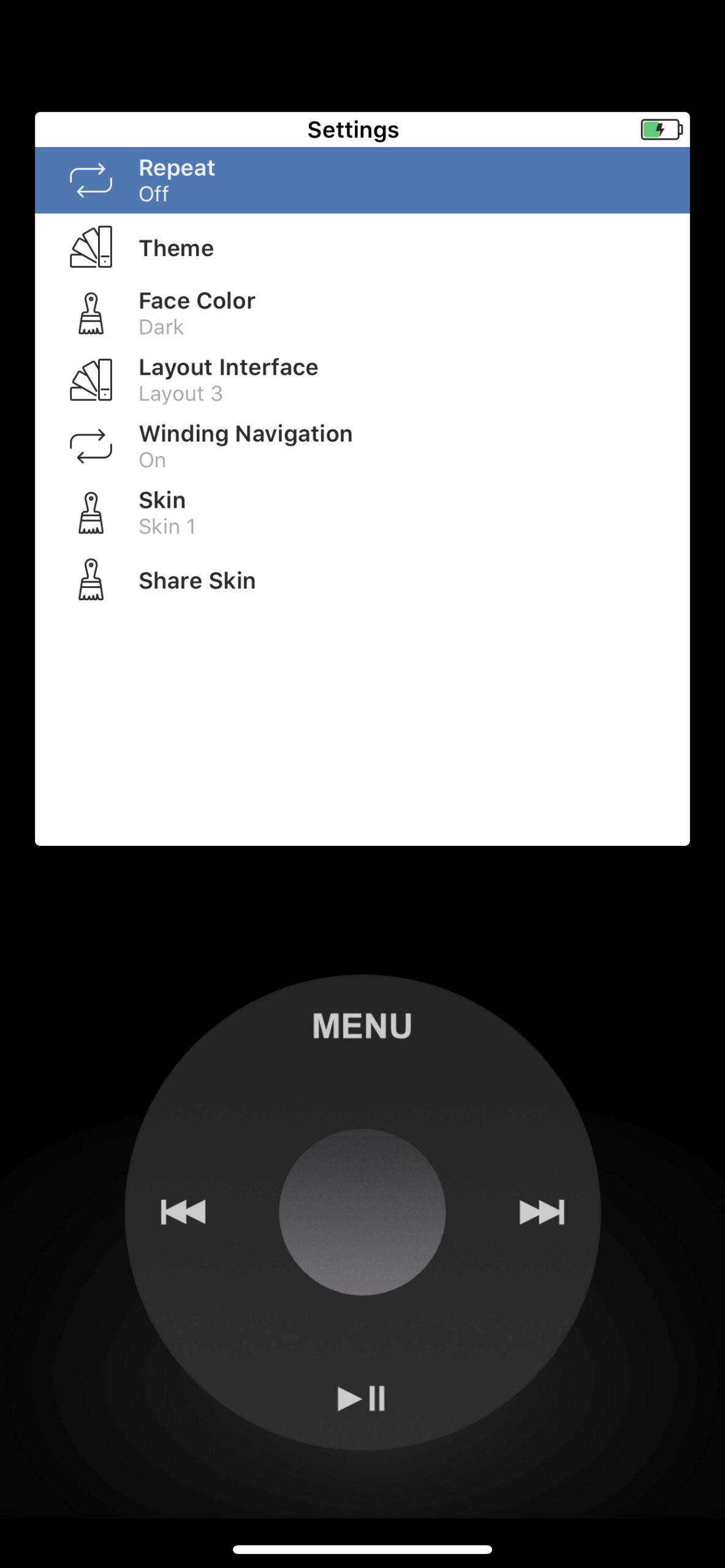Skip to the next track
The image size is (725, 1568).
click(x=542, y=1212)
